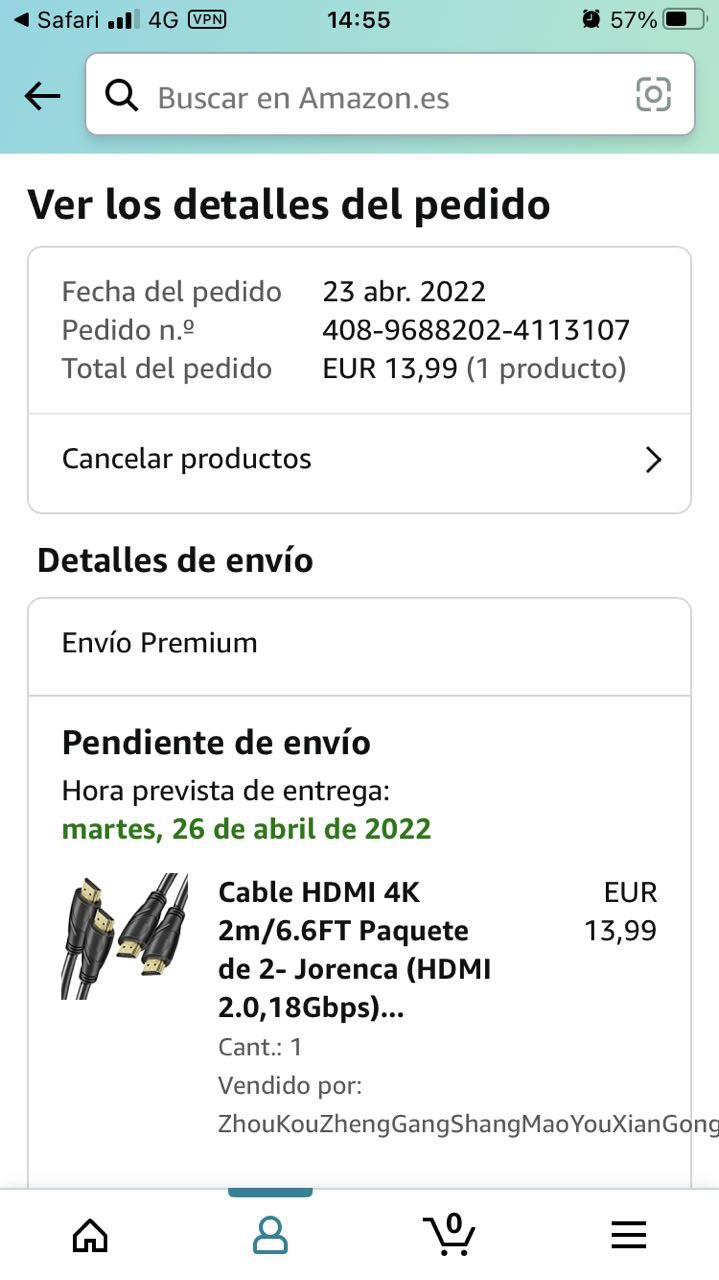Image resolution: width=719 pixels, height=1280 pixels.
Task: Open the HDMI cable product image
Action: tap(125, 937)
